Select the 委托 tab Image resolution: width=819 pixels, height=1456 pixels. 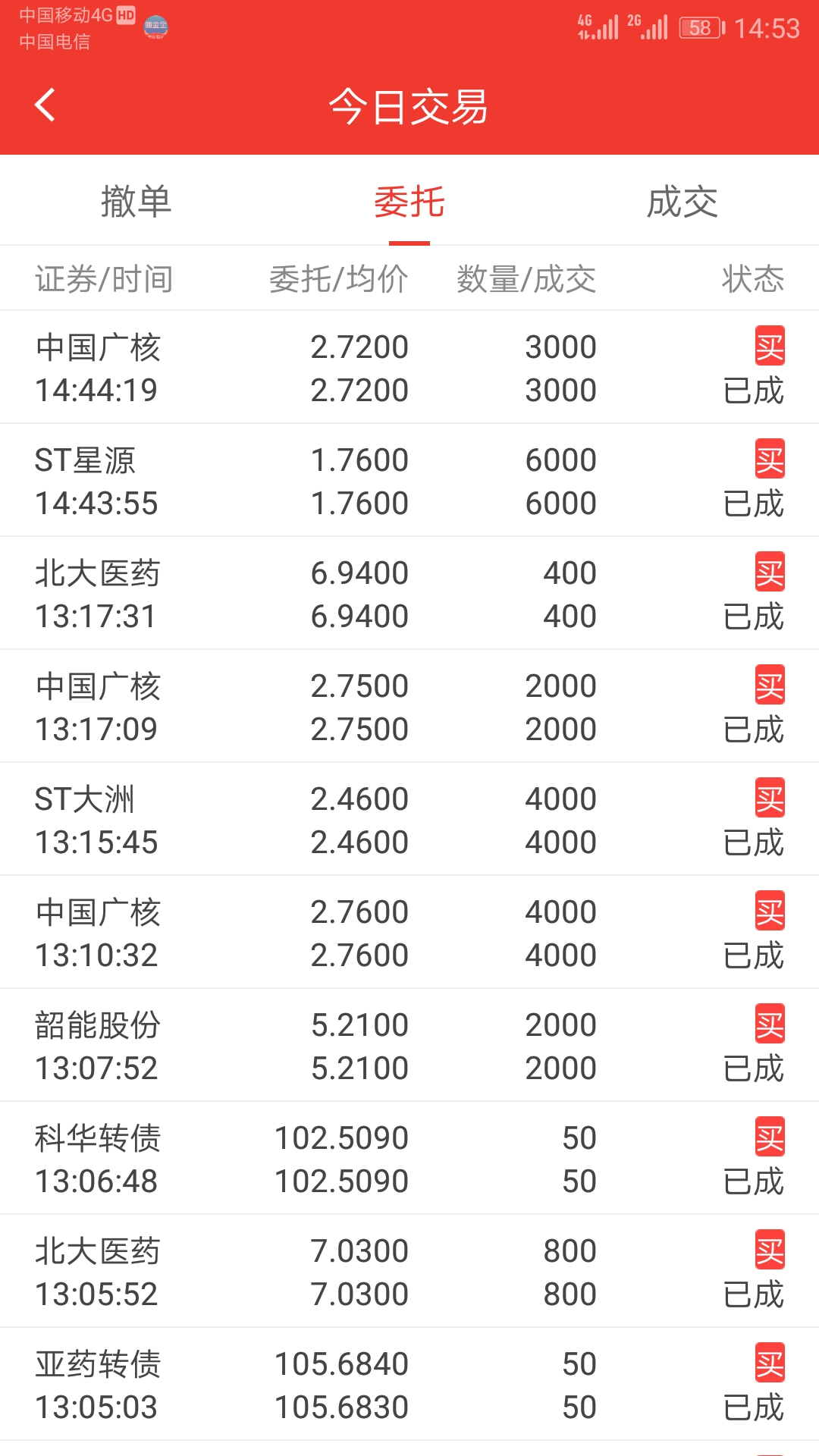point(409,202)
